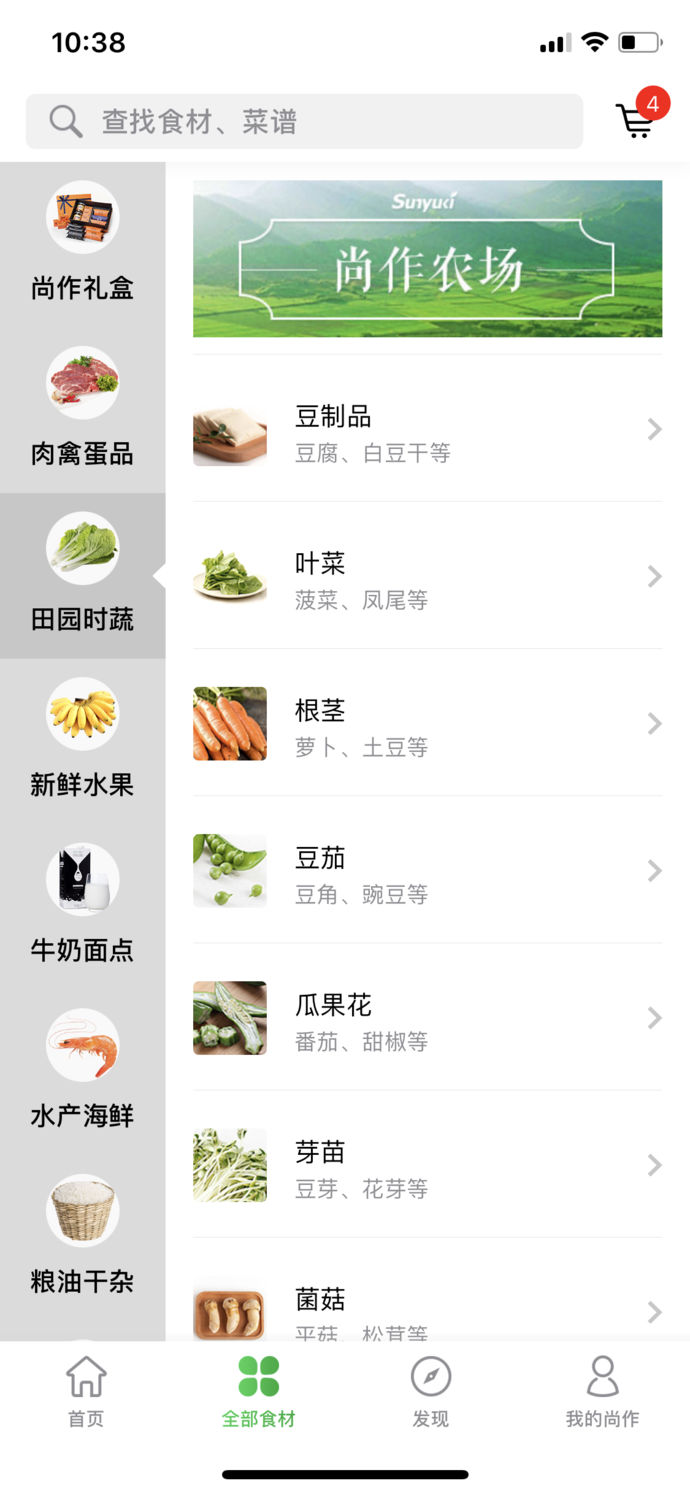The width and height of the screenshot is (690, 1494).
Task: View the 叶菜 subcategory
Action: pos(427,577)
